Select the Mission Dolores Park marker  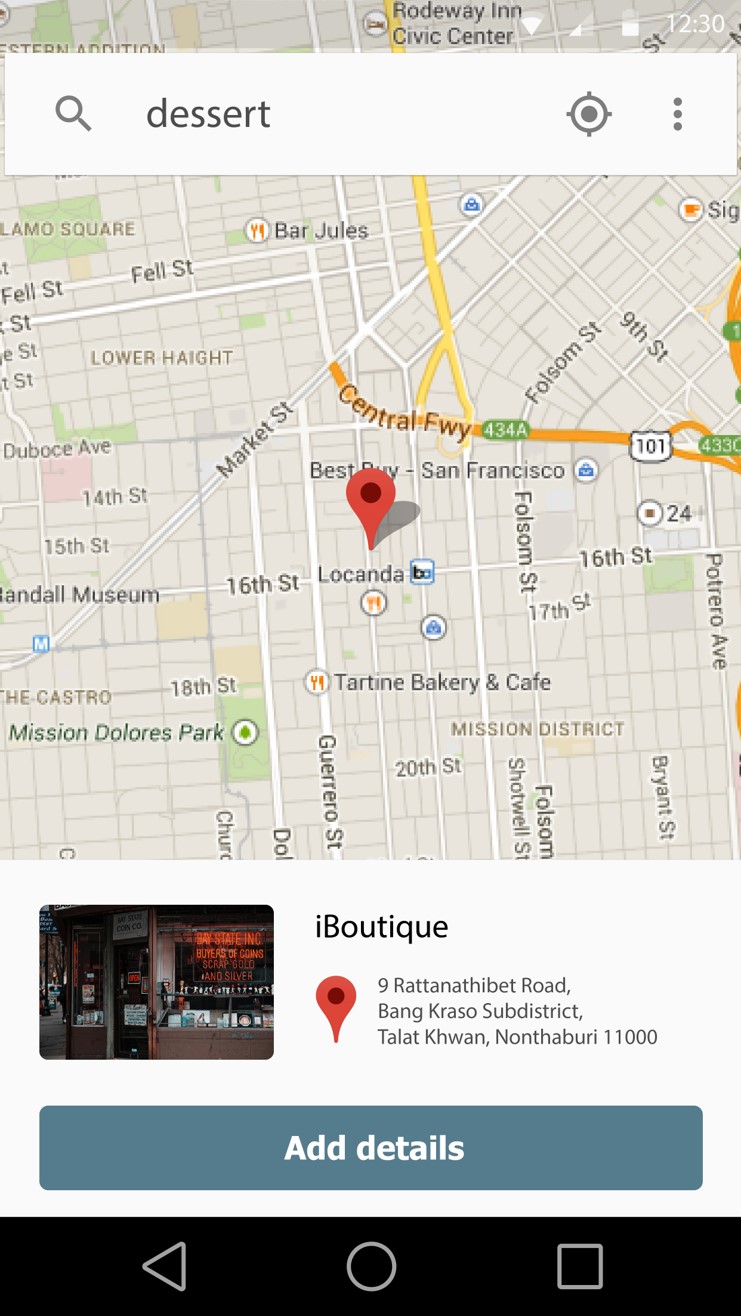tap(245, 733)
